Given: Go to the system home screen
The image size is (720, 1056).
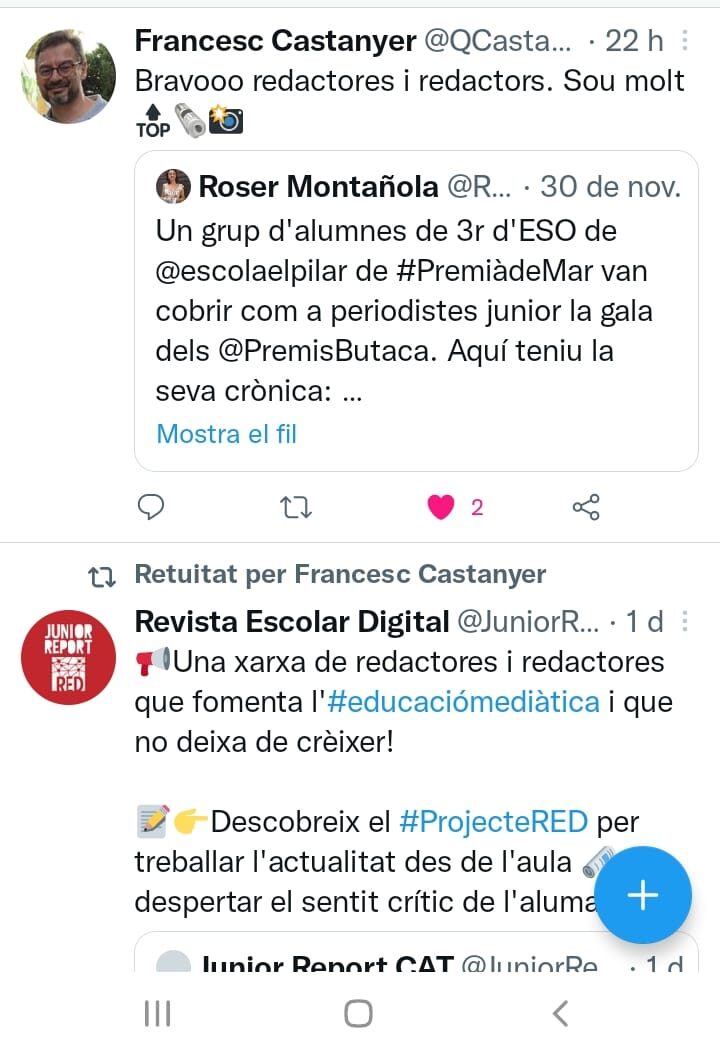Looking at the screenshot, I should tap(358, 1014).
